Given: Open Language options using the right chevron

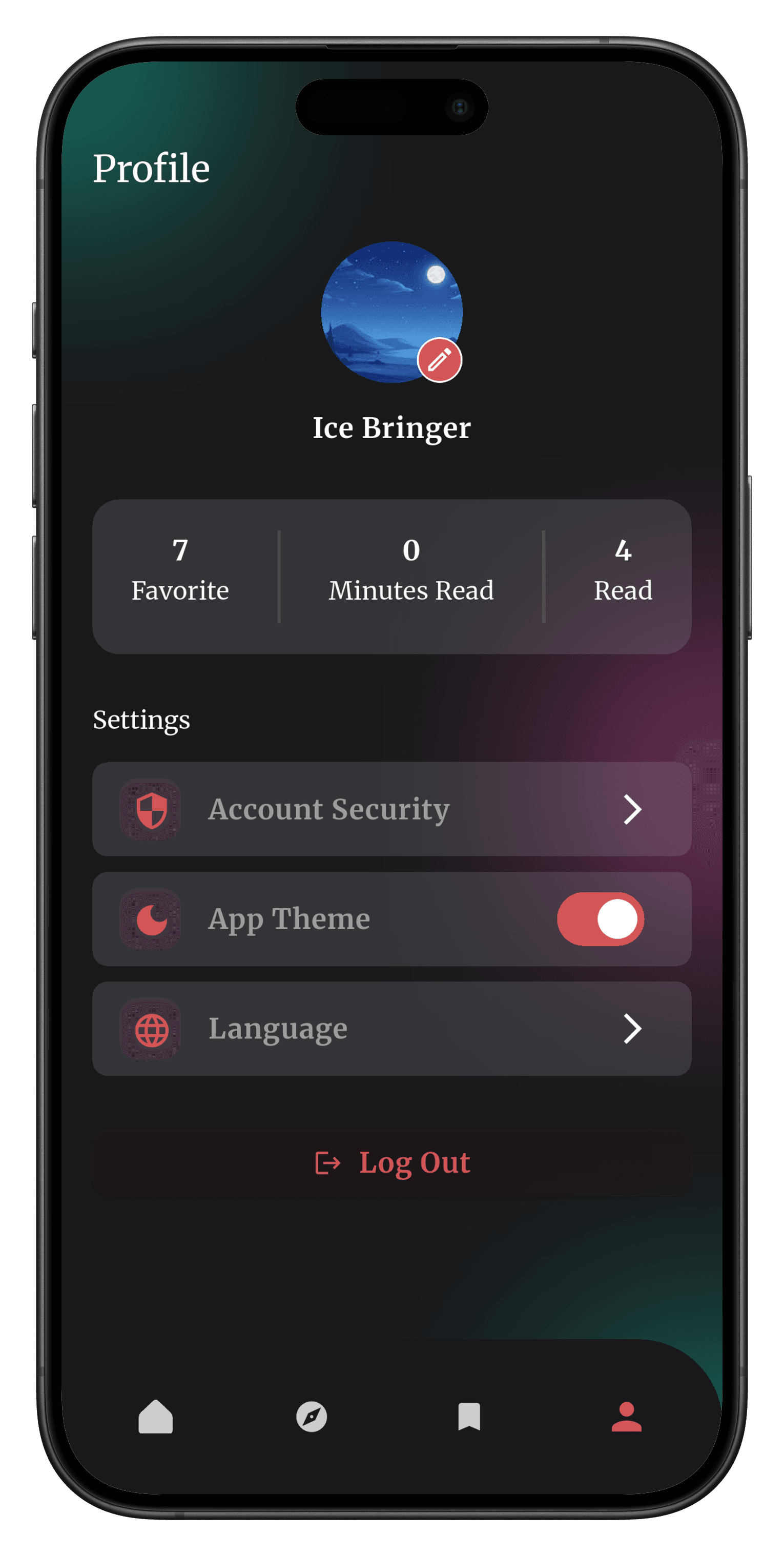Looking at the screenshot, I should pos(632,1029).
